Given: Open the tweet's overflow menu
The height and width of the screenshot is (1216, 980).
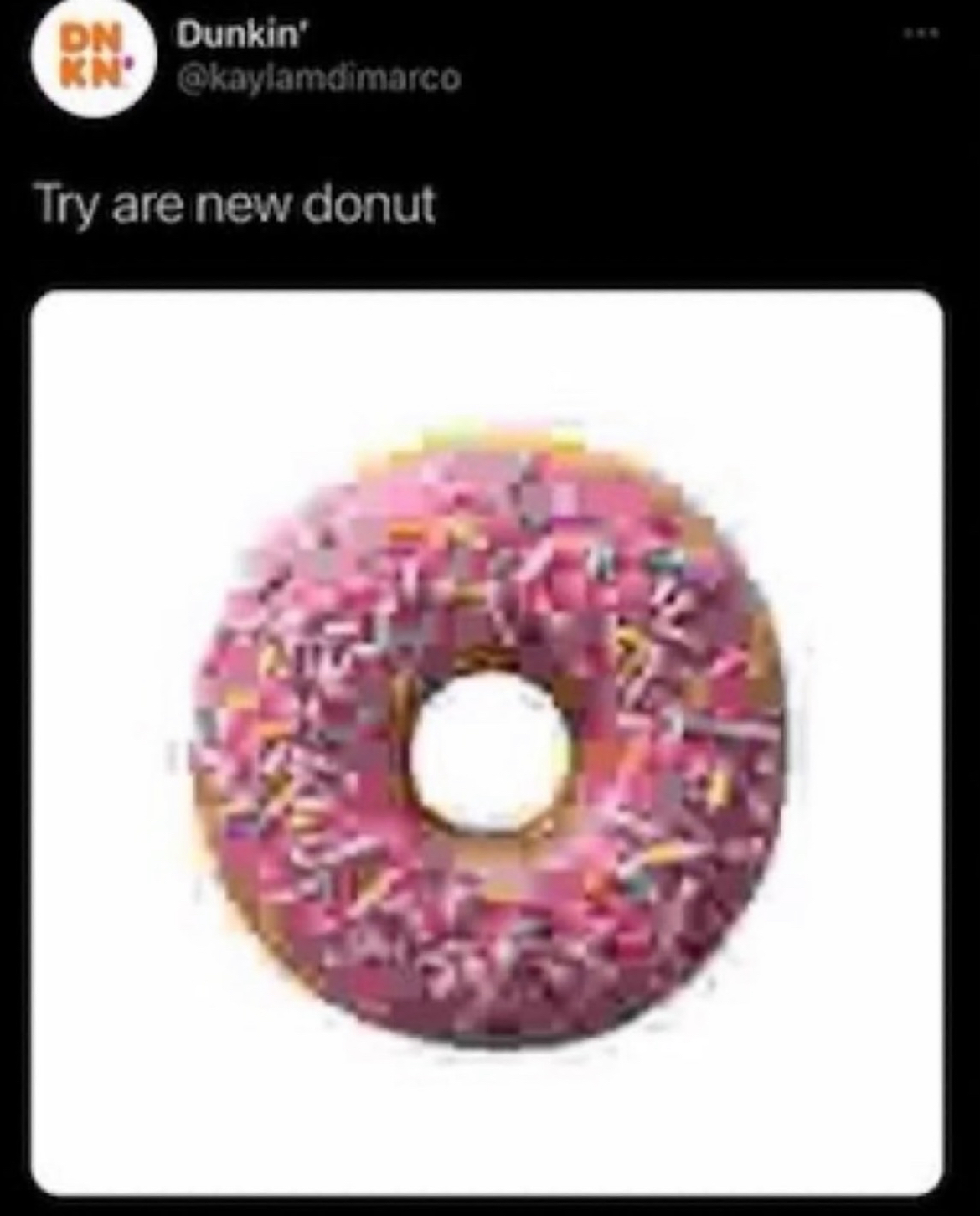Looking at the screenshot, I should point(922,34).
